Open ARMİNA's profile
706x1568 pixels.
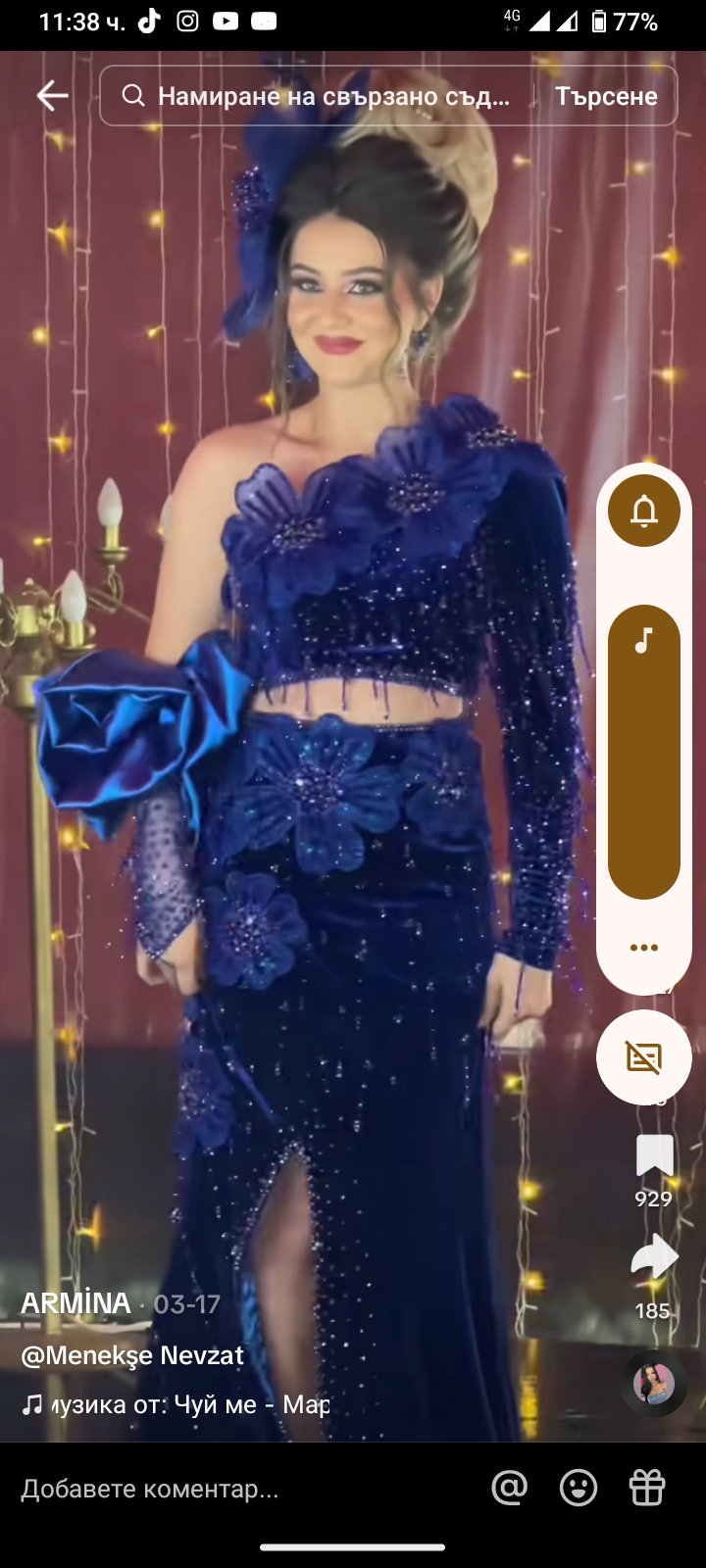point(76,1303)
